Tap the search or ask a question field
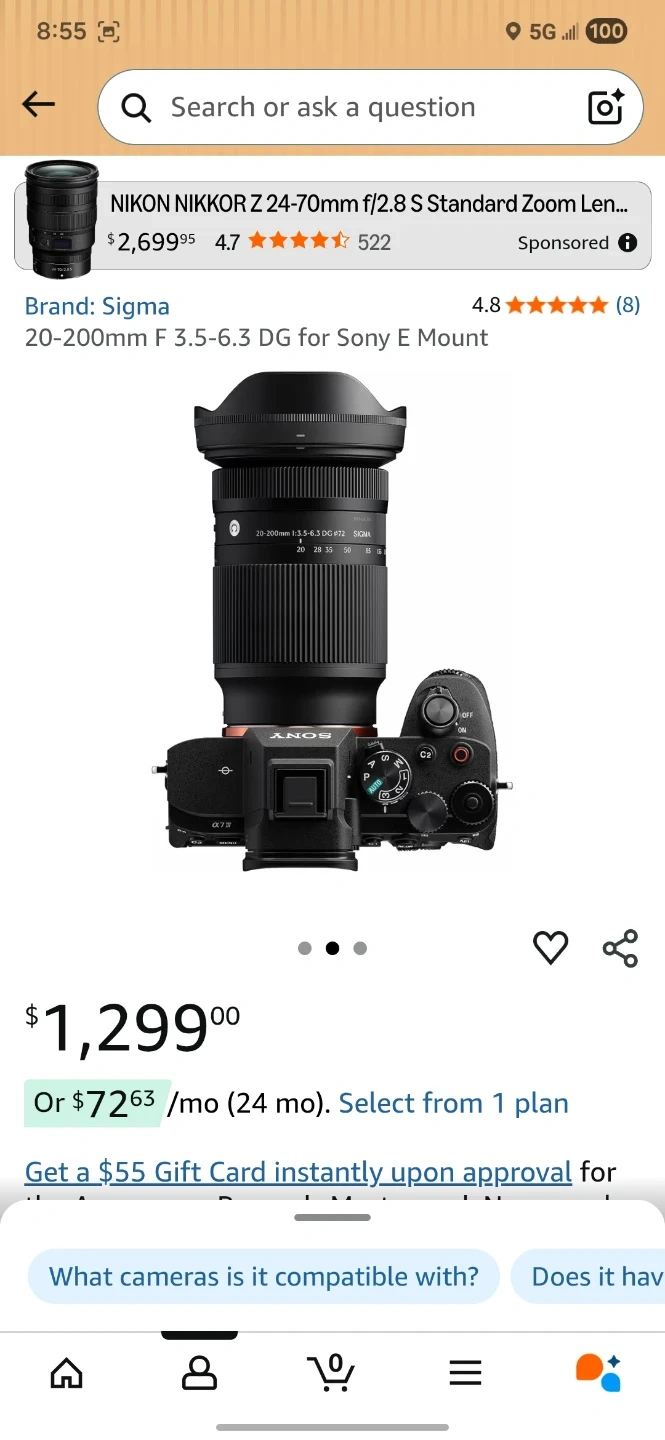This screenshot has width=665, height=1440. tap(340, 107)
